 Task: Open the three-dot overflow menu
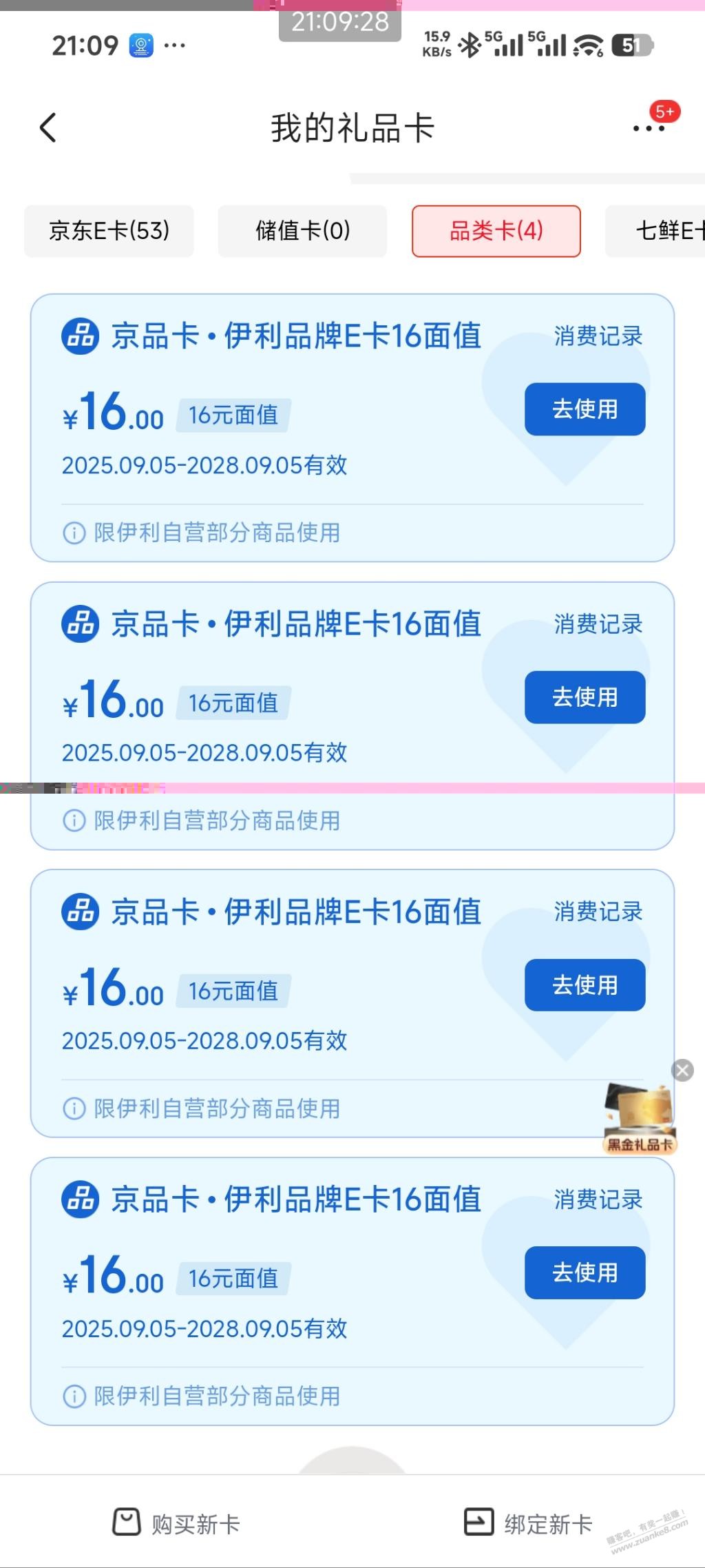[x=649, y=128]
